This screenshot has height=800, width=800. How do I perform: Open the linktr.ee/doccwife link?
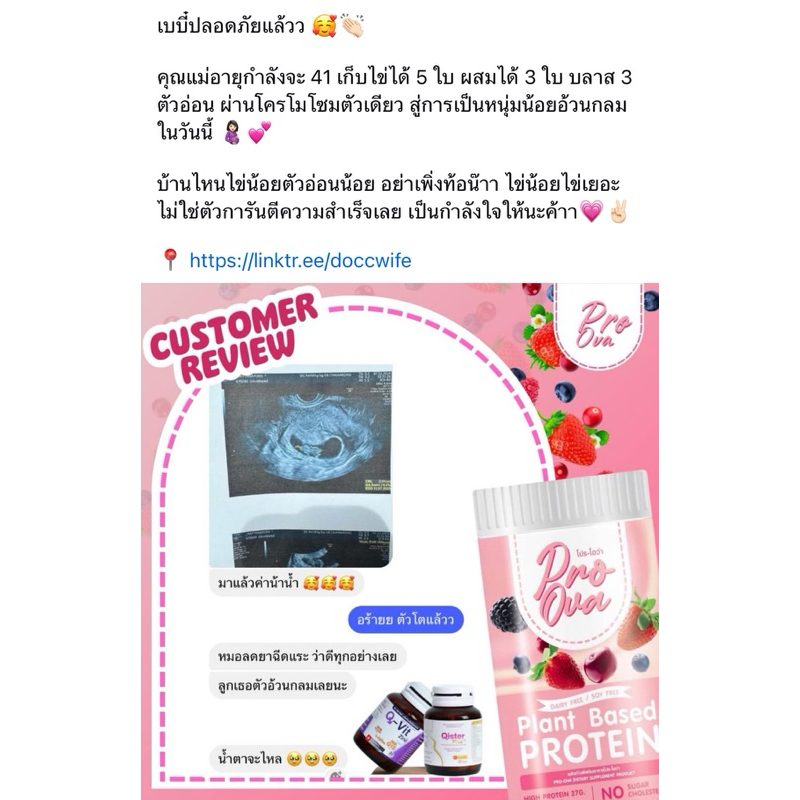pyautogui.click(x=300, y=261)
